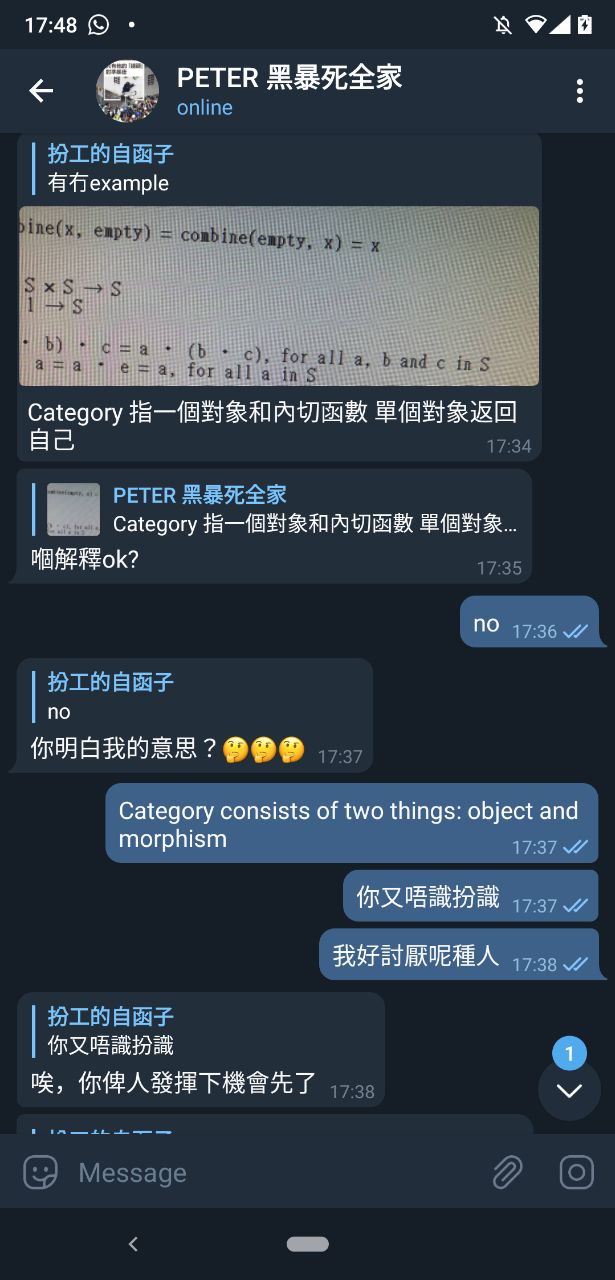
Task: Go back to the chat list
Action: click(41, 91)
